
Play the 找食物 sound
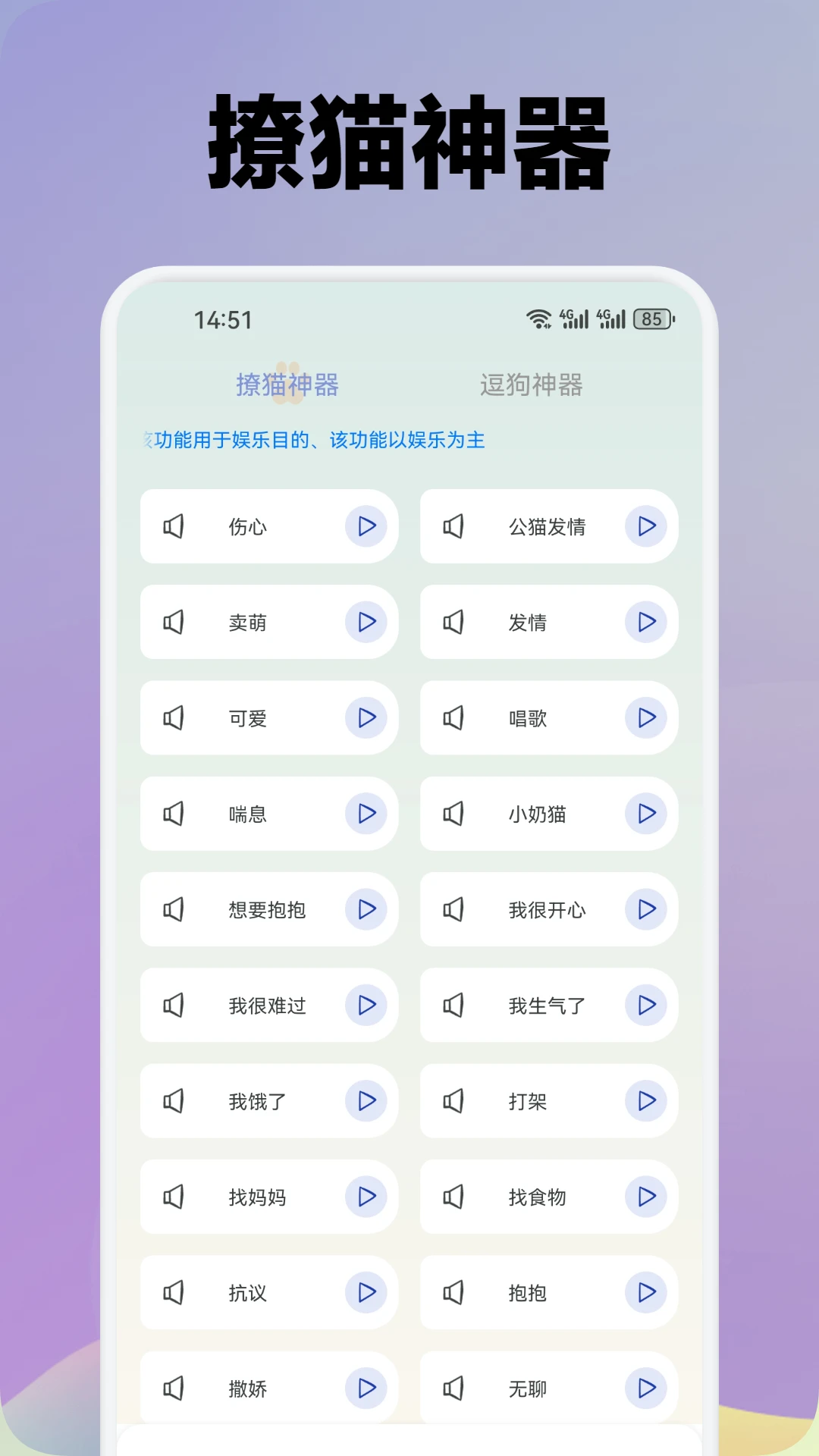click(x=647, y=1197)
